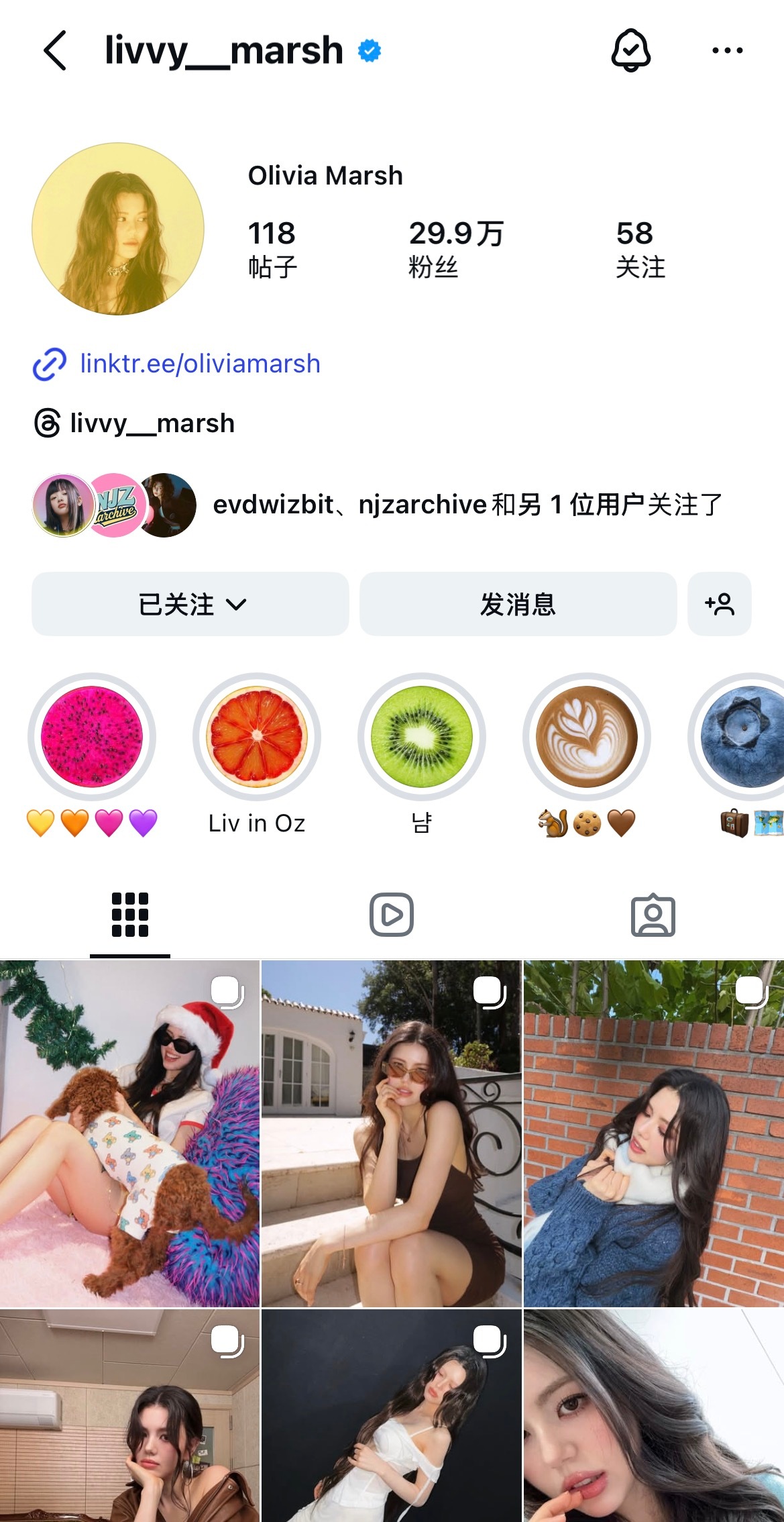Open the linktr.ee/oliviamarsh link
The height and width of the screenshot is (1522, 784).
point(199,363)
